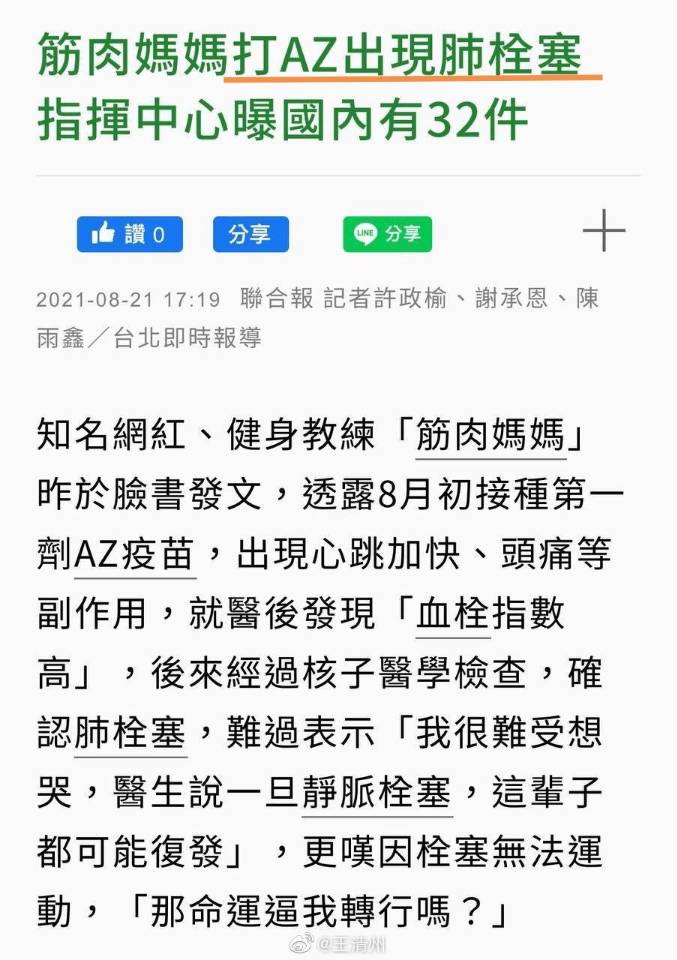Expand more options with the plus icon
The image size is (677, 960).
604,233
